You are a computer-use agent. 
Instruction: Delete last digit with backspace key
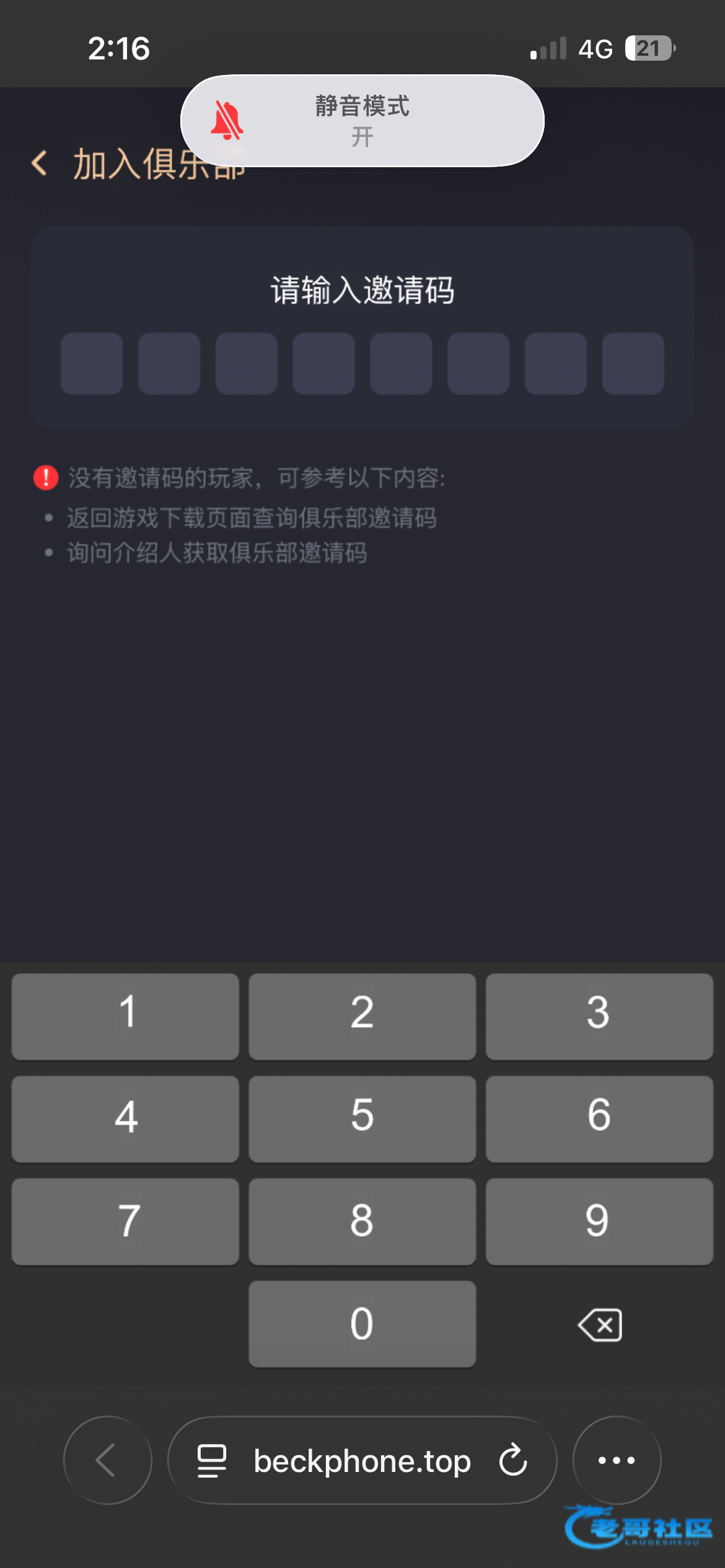[599, 1325]
